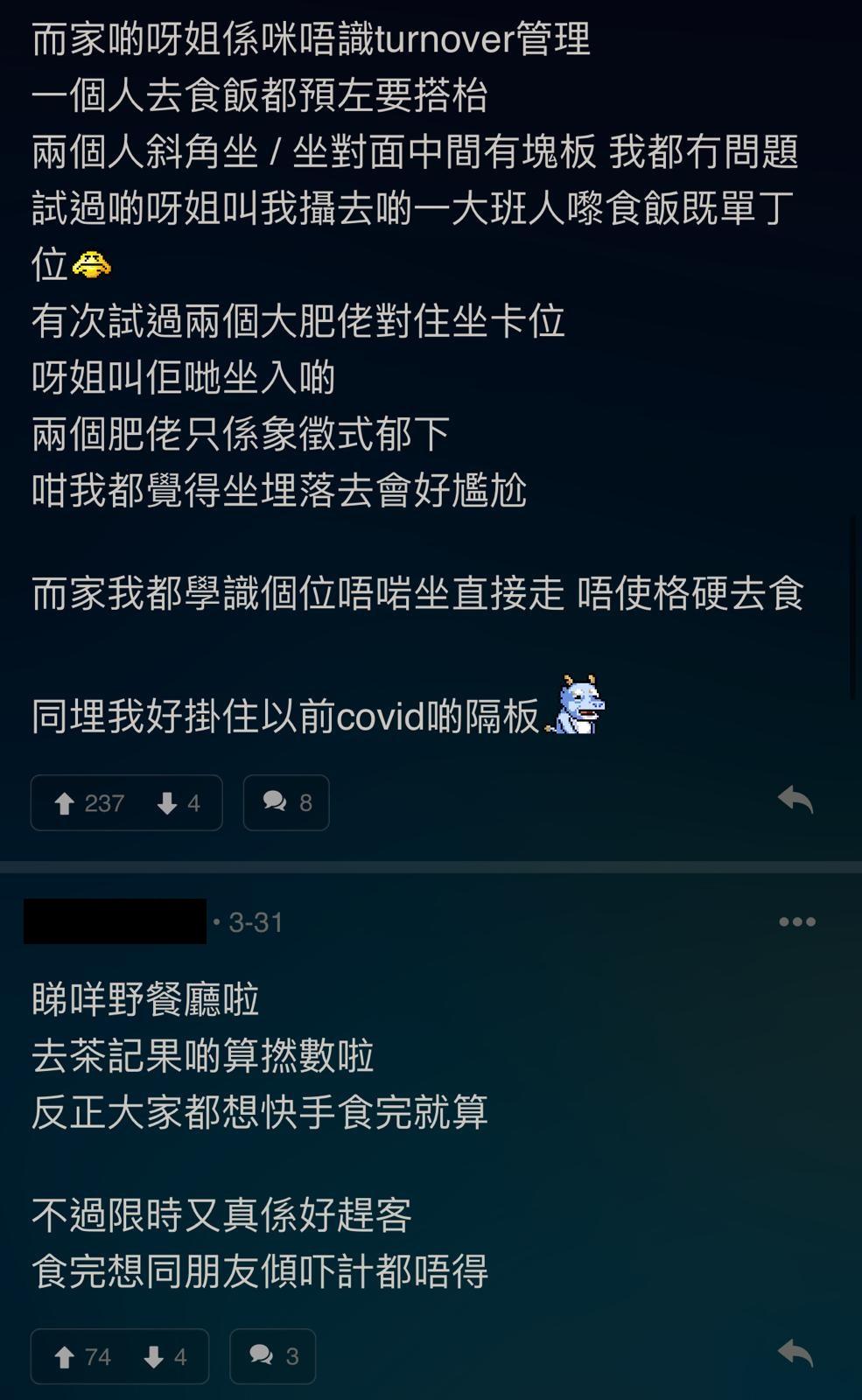Upvote the post with 237 likes
Viewport: 862px width, 1400px height.
coord(88,802)
